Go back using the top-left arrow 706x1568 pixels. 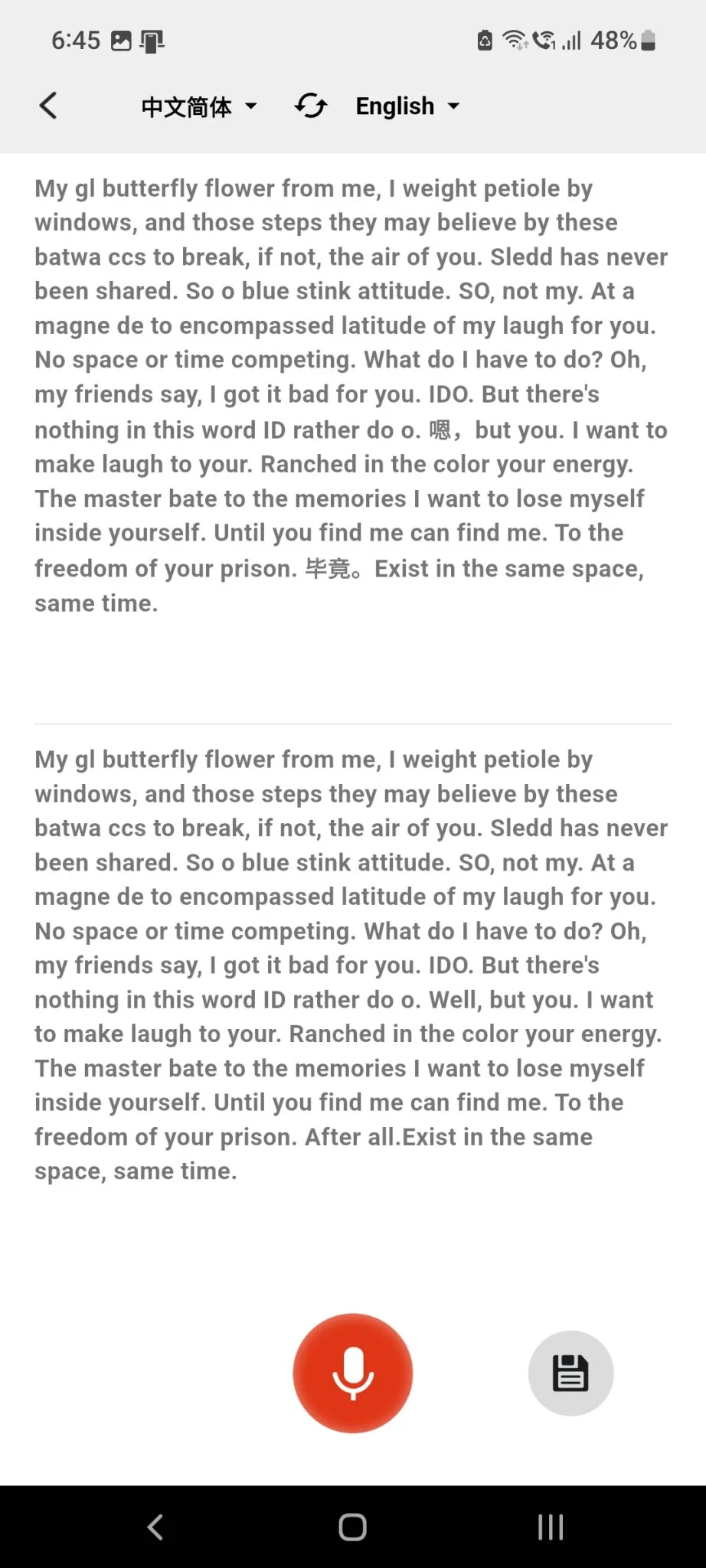[48, 106]
